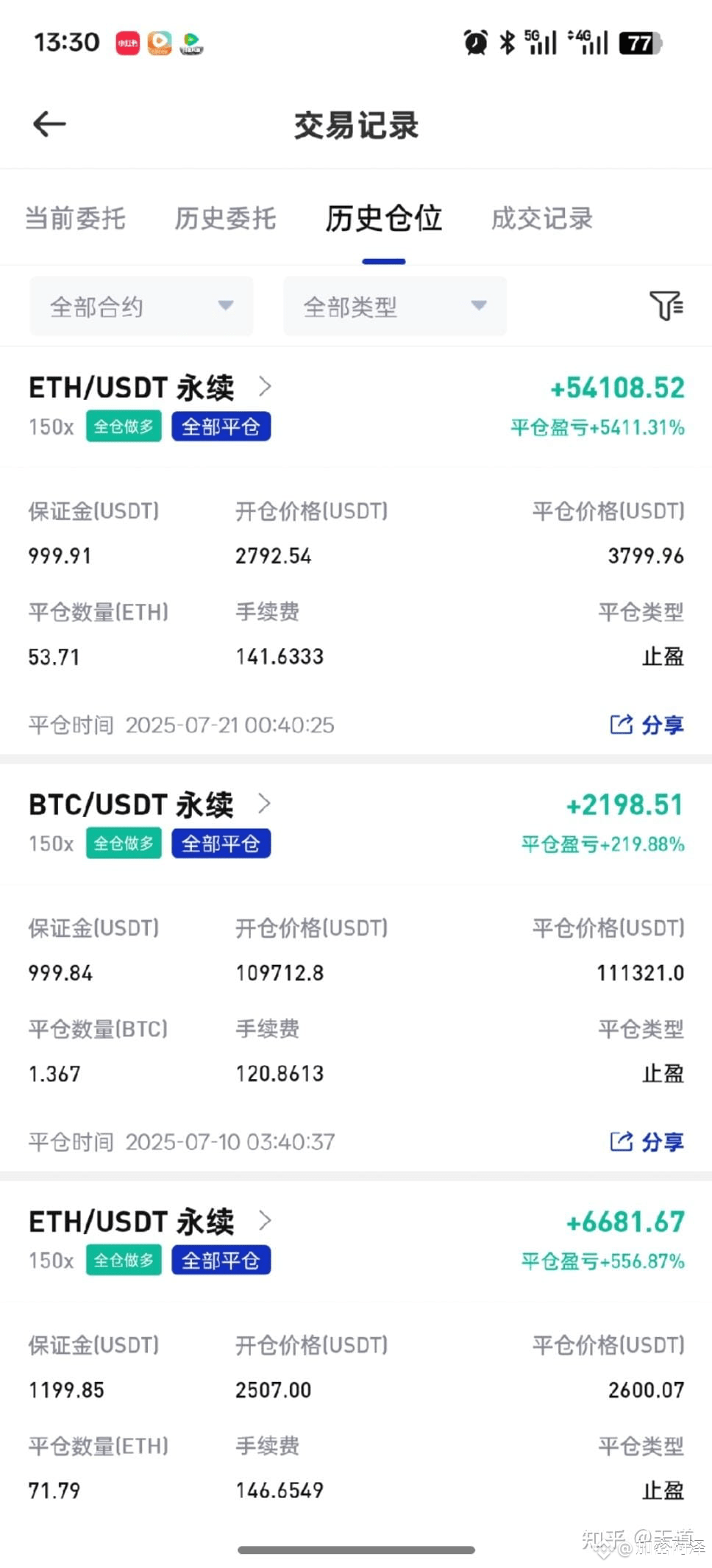The width and height of the screenshot is (712, 1568).
Task: Go back using the top-left arrow
Action: [x=50, y=124]
